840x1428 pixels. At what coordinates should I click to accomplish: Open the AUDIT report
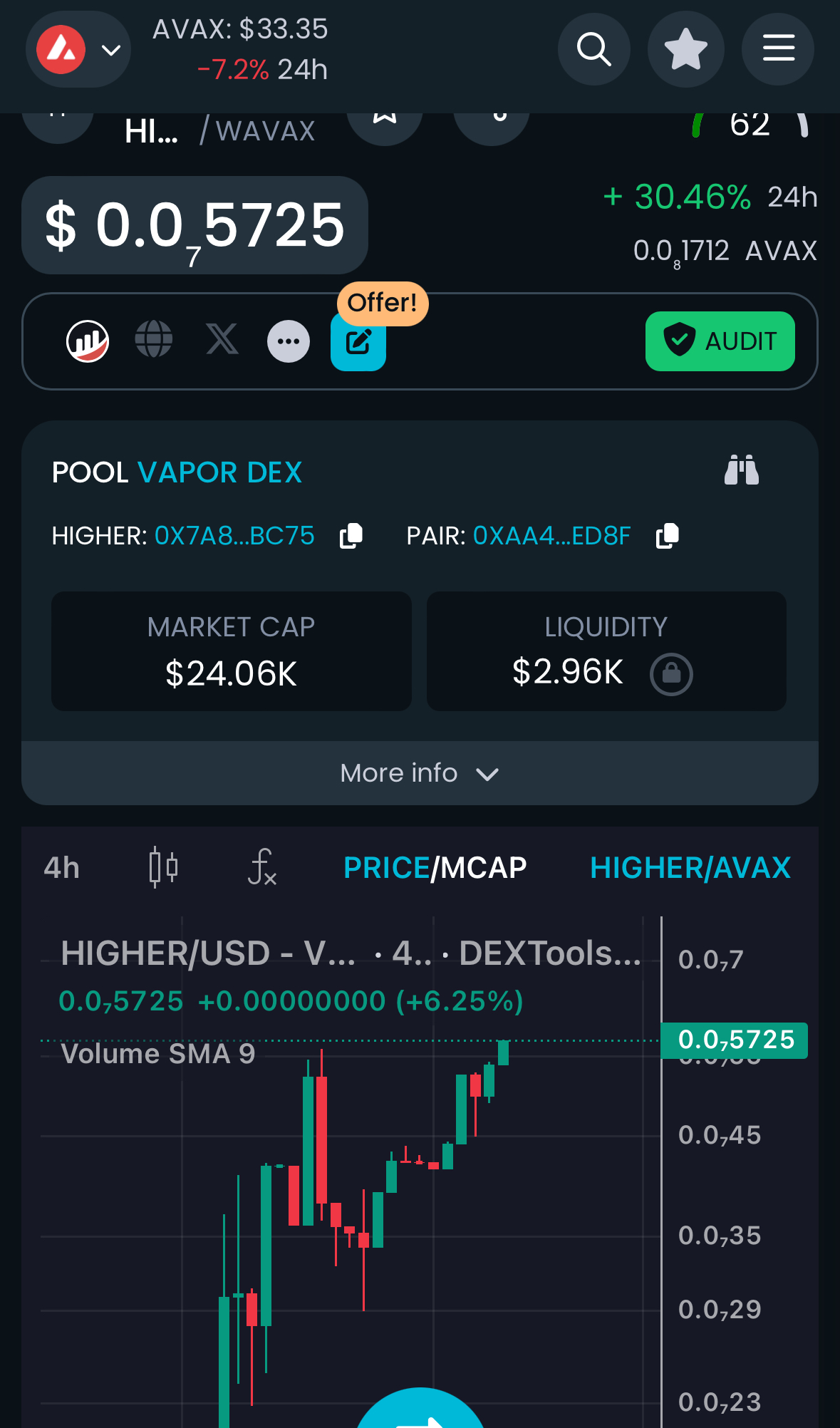tap(720, 341)
